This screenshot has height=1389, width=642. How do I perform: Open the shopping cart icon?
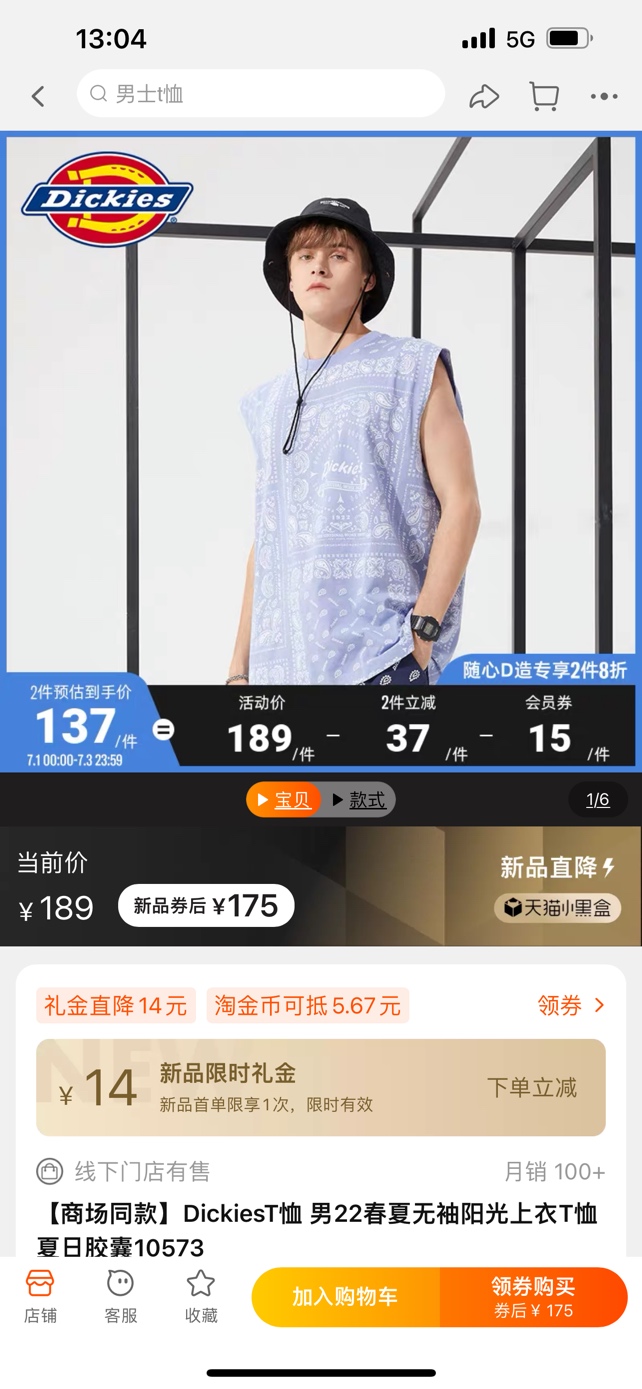(x=544, y=96)
